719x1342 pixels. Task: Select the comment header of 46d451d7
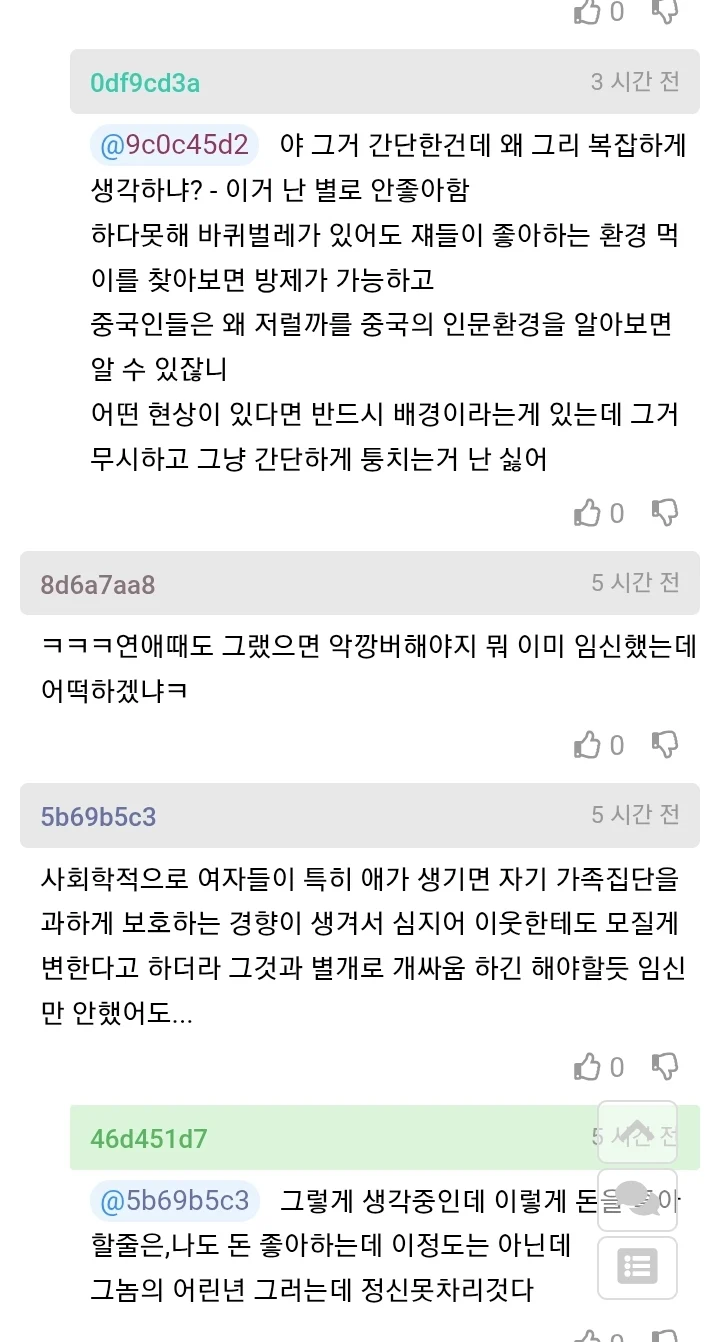(330, 1138)
